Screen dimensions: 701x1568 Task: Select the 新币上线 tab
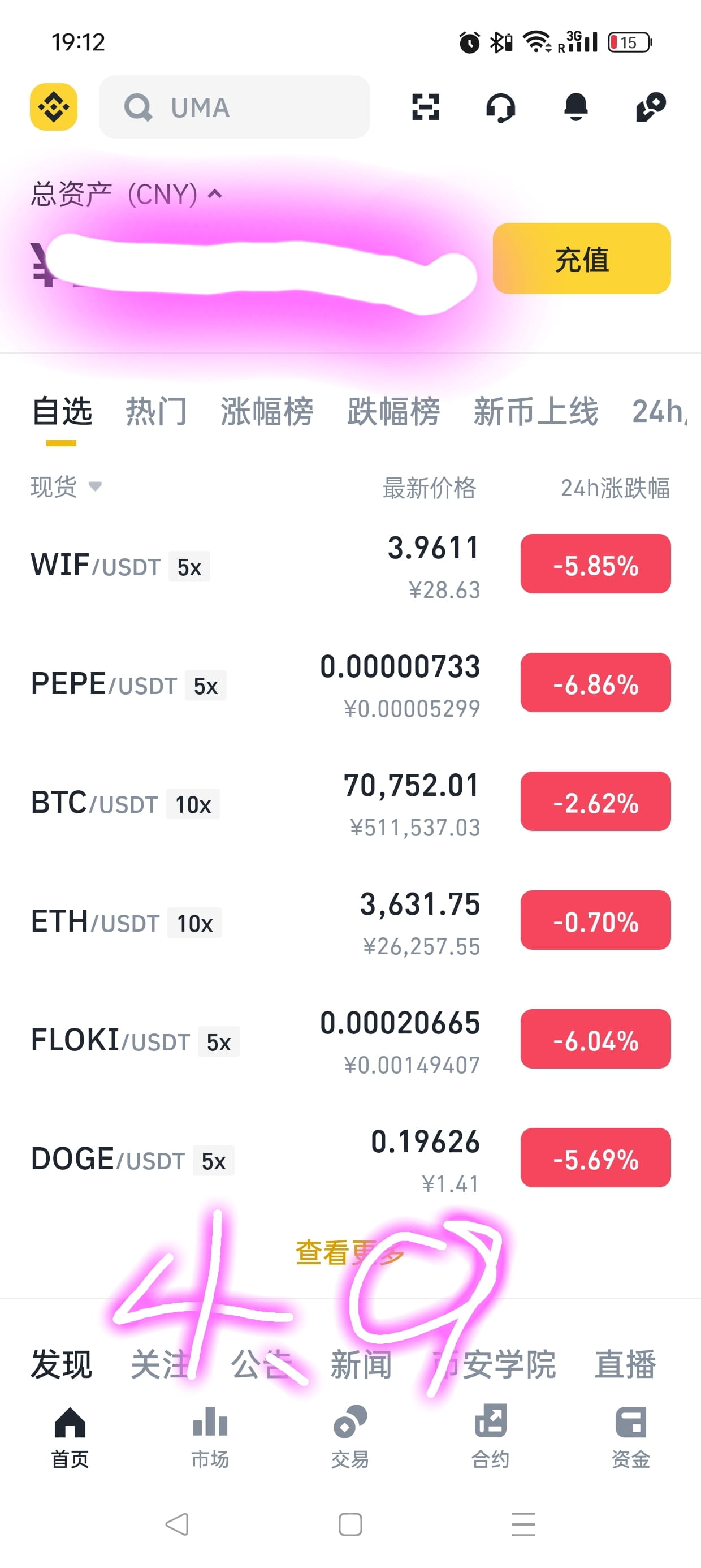(535, 411)
